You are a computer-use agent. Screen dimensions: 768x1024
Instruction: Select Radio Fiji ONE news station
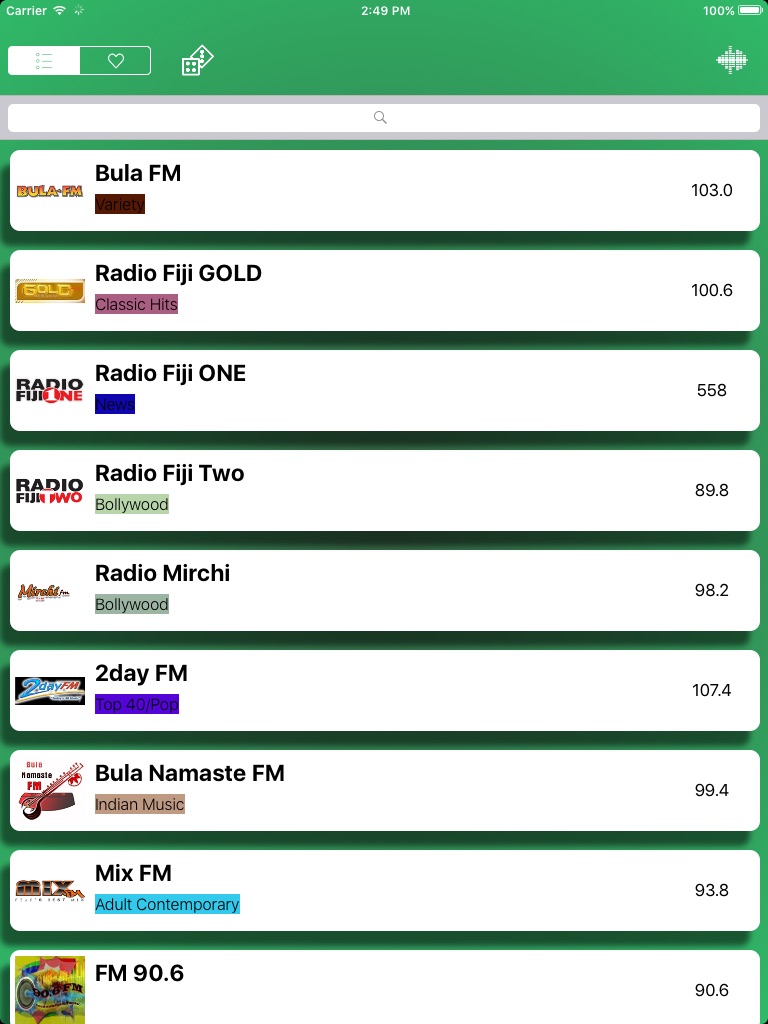(385, 390)
